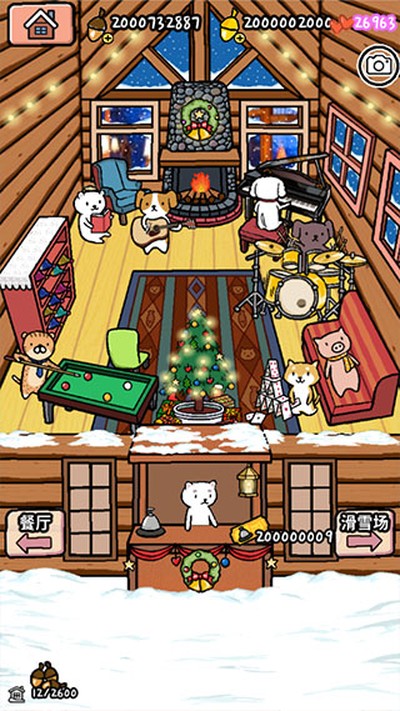Go to the 餐厅 restaurant room
400x711 pixels.
35,534
